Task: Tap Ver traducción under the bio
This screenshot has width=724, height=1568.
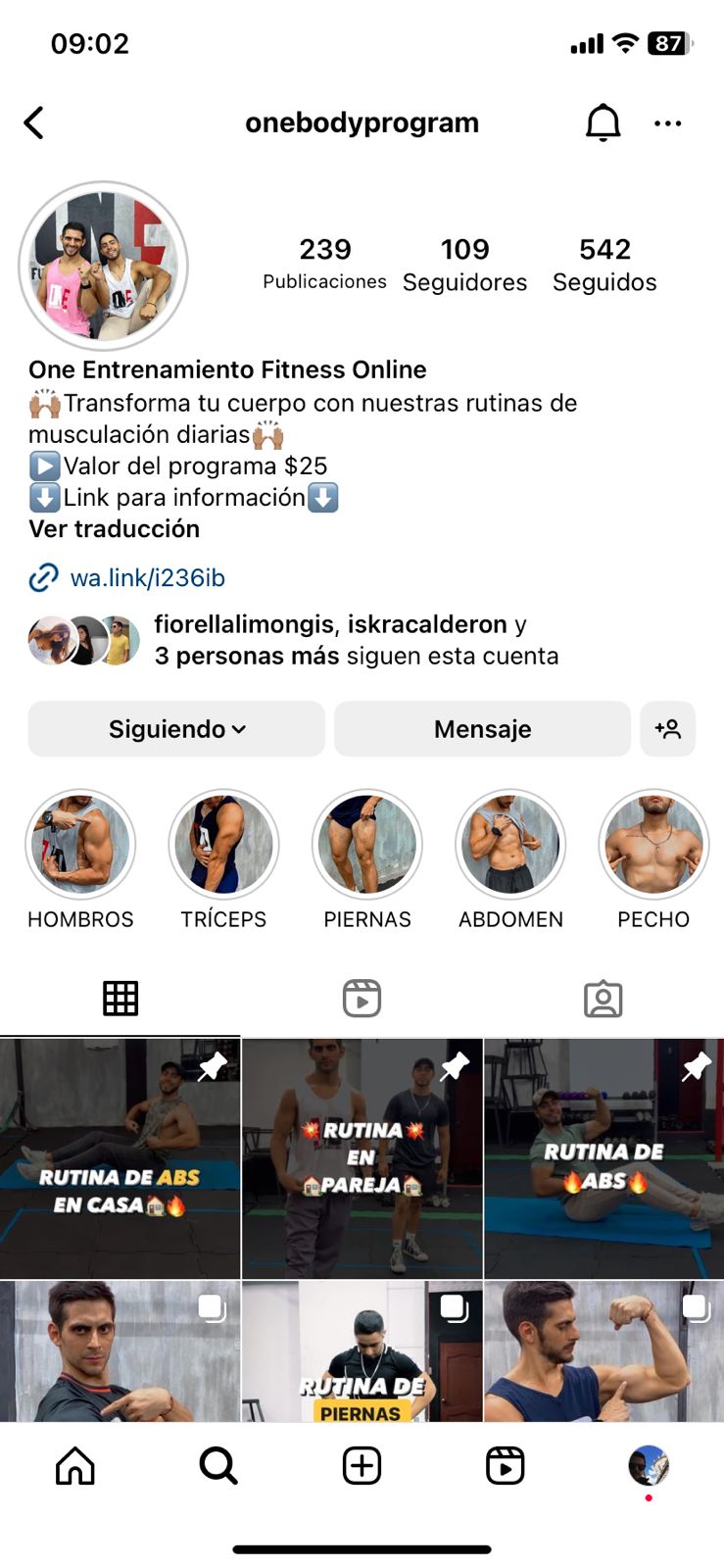Action: pyautogui.click(x=114, y=529)
